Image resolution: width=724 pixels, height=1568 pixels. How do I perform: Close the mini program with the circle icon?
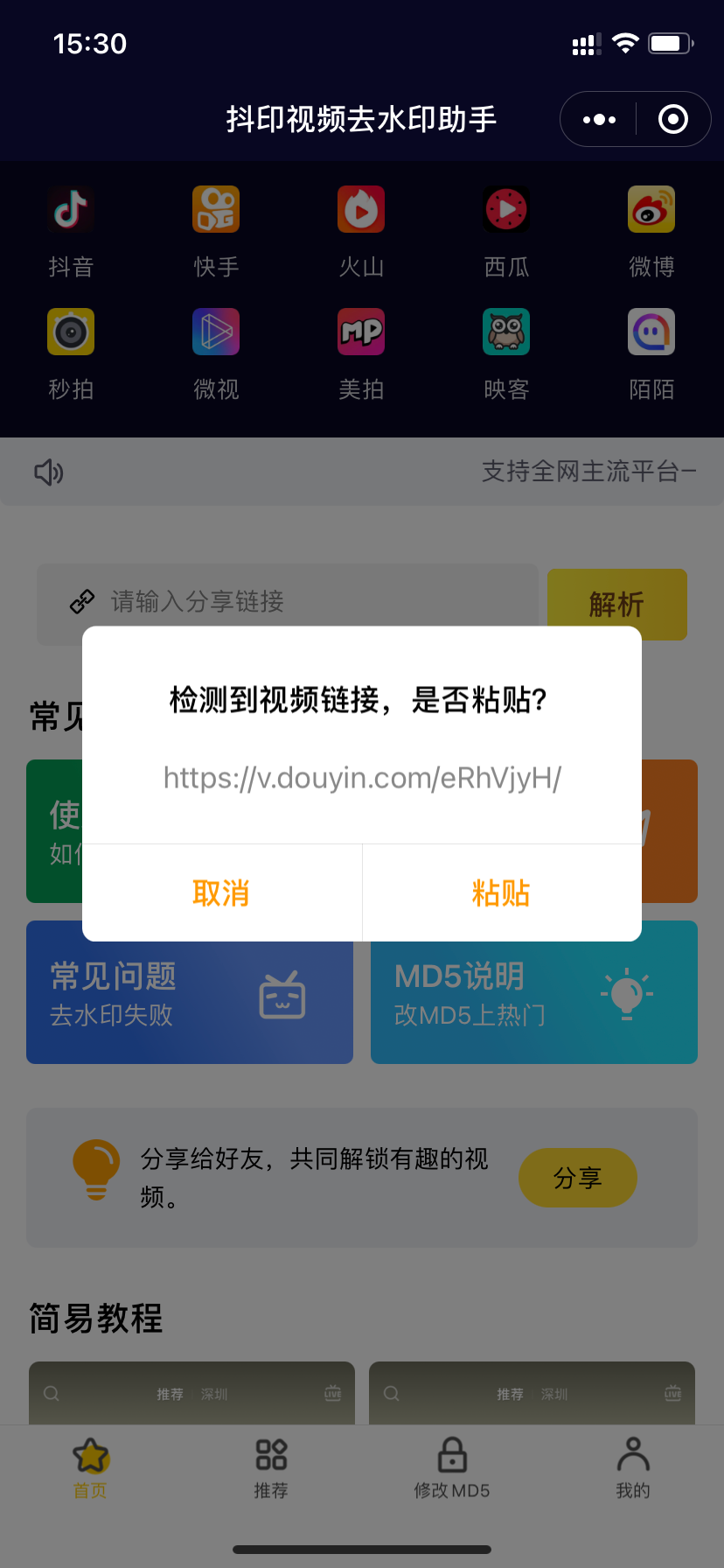click(672, 120)
